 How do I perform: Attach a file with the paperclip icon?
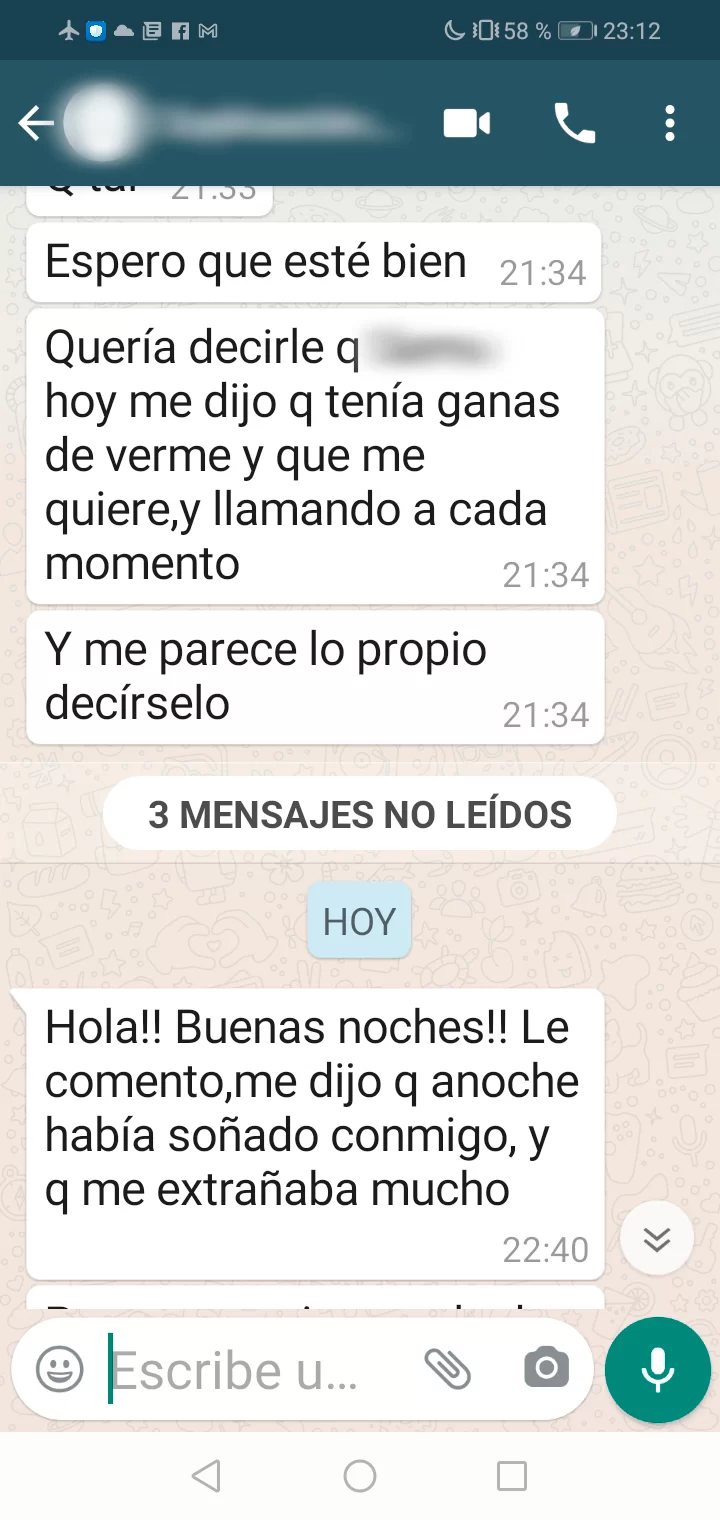(x=447, y=1368)
